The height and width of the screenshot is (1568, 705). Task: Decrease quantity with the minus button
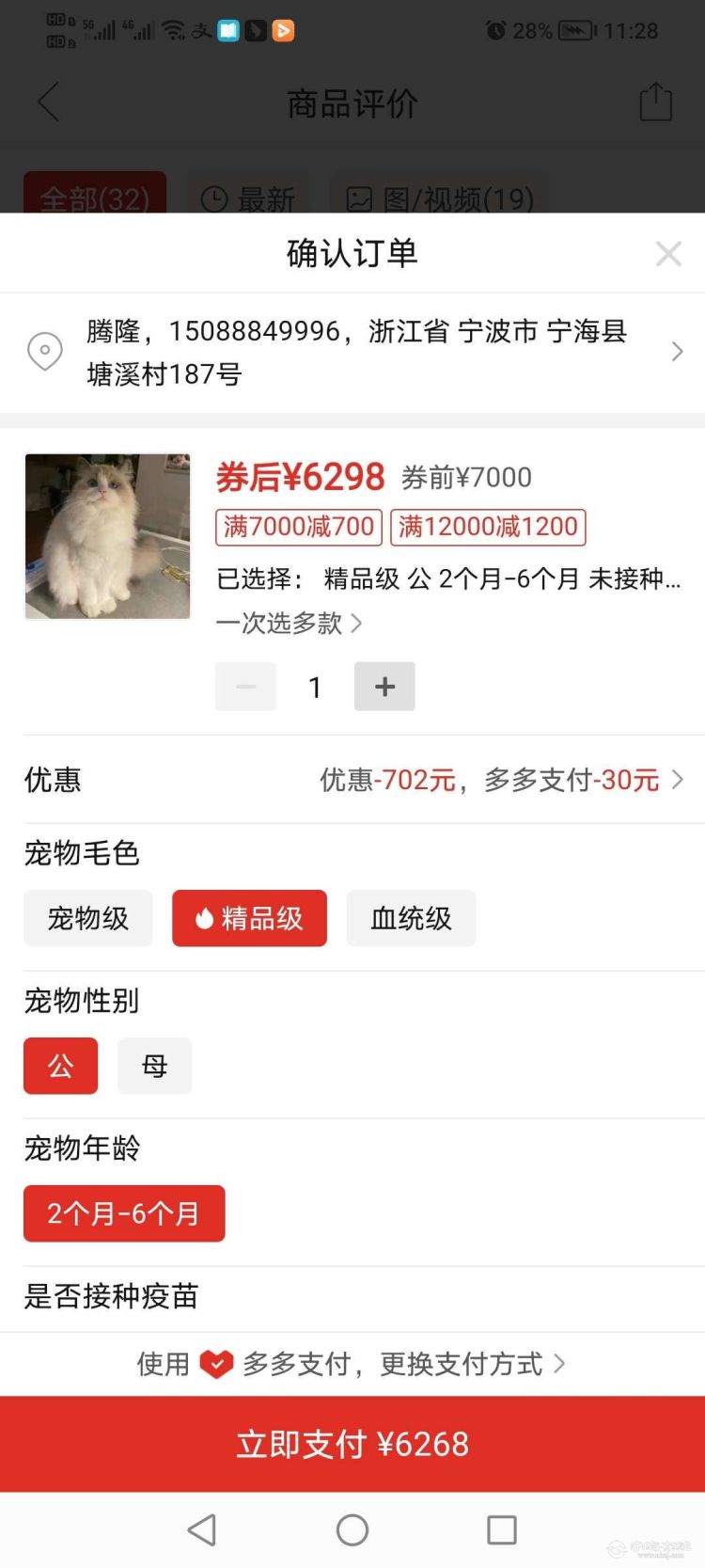point(245,687)
